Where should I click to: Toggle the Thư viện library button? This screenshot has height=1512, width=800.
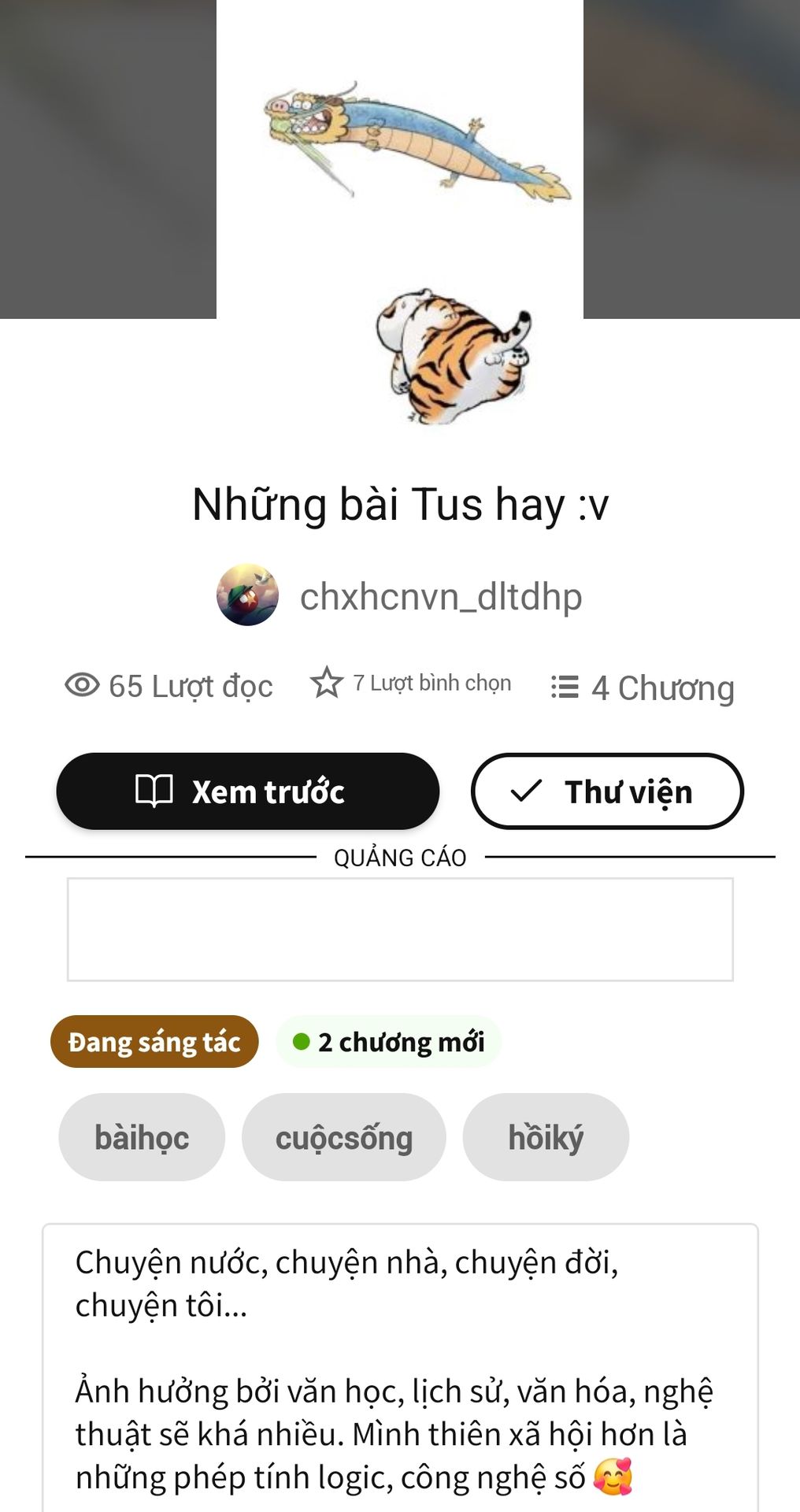coord(606,791)
